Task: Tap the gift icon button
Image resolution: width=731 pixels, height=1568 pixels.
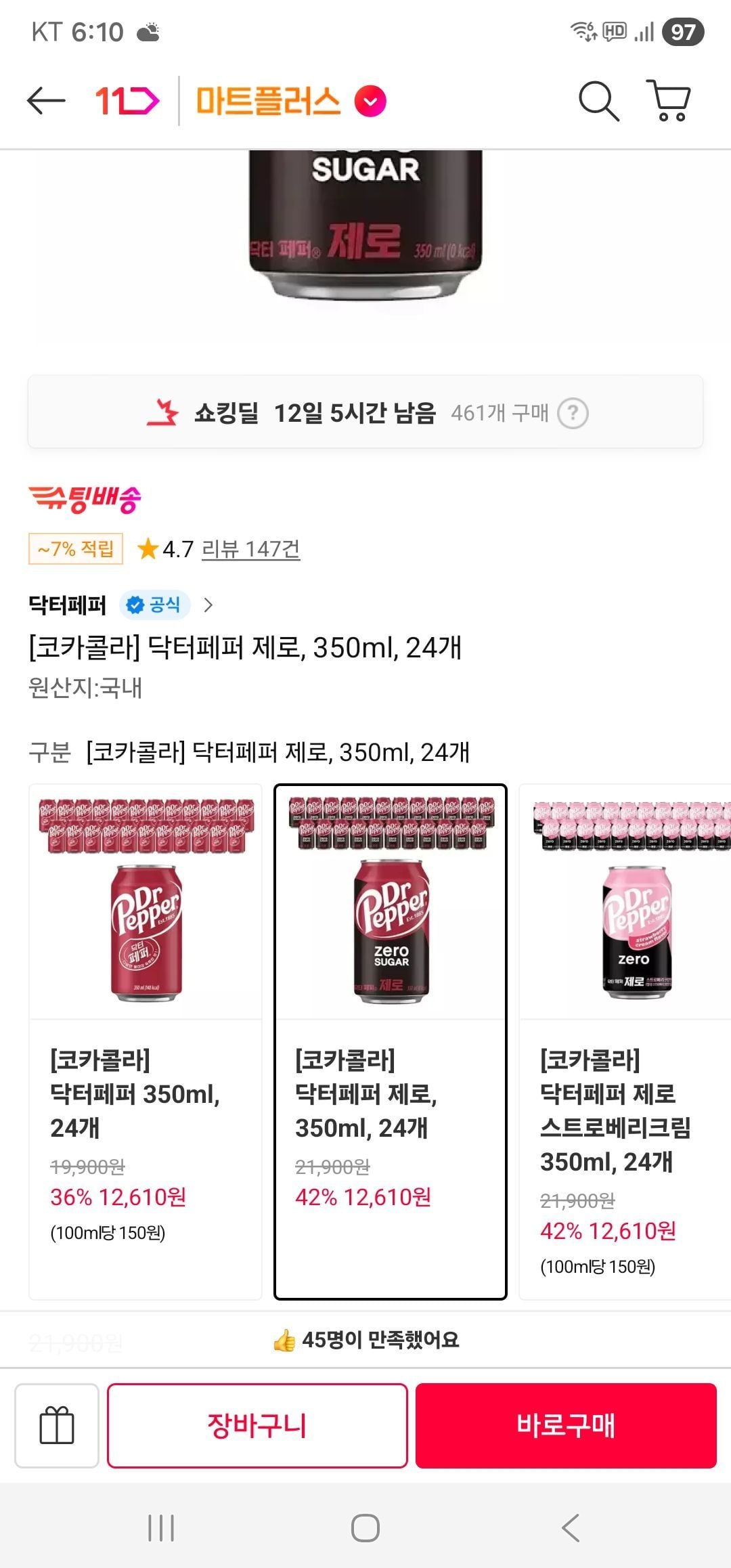Action: [x=57, y=1425]
